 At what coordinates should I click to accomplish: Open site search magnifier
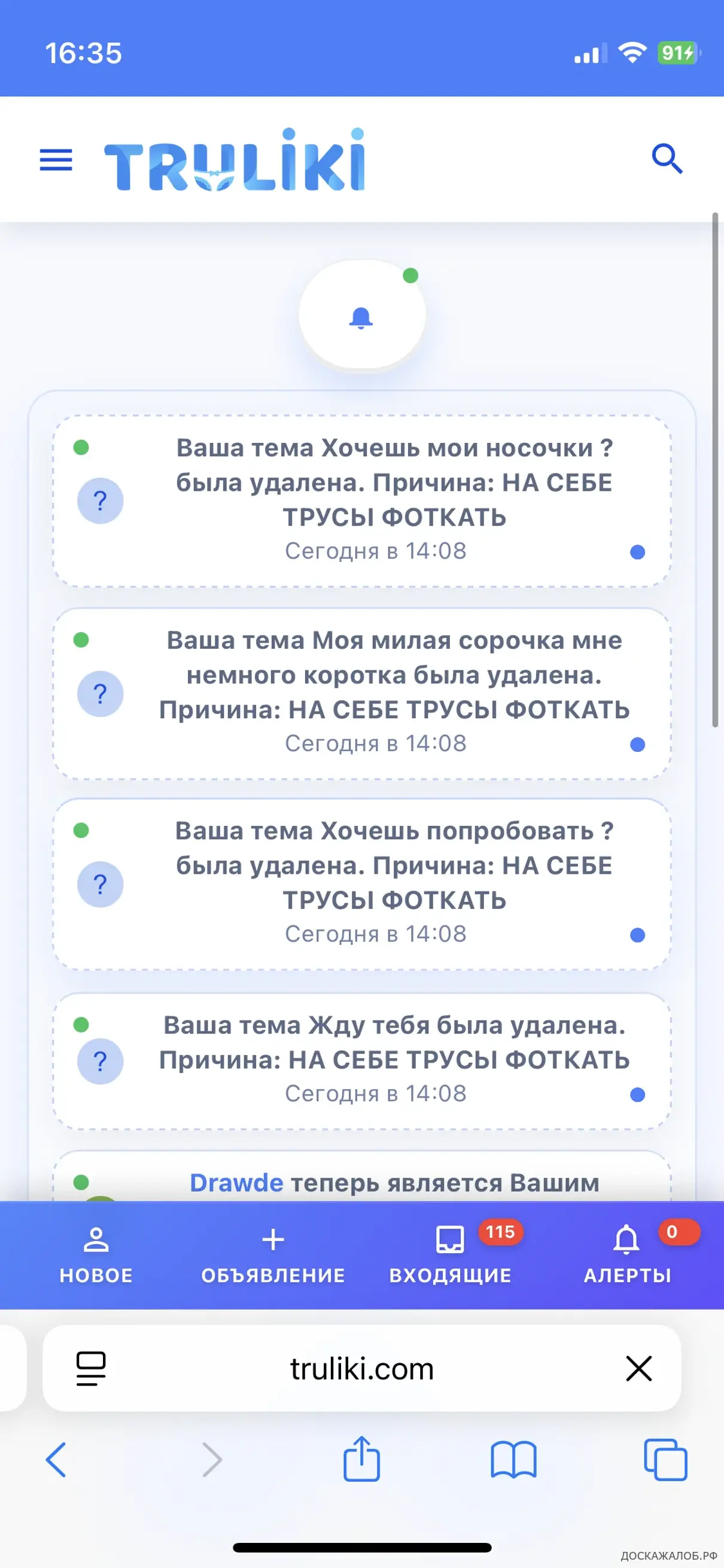[667, 159]
